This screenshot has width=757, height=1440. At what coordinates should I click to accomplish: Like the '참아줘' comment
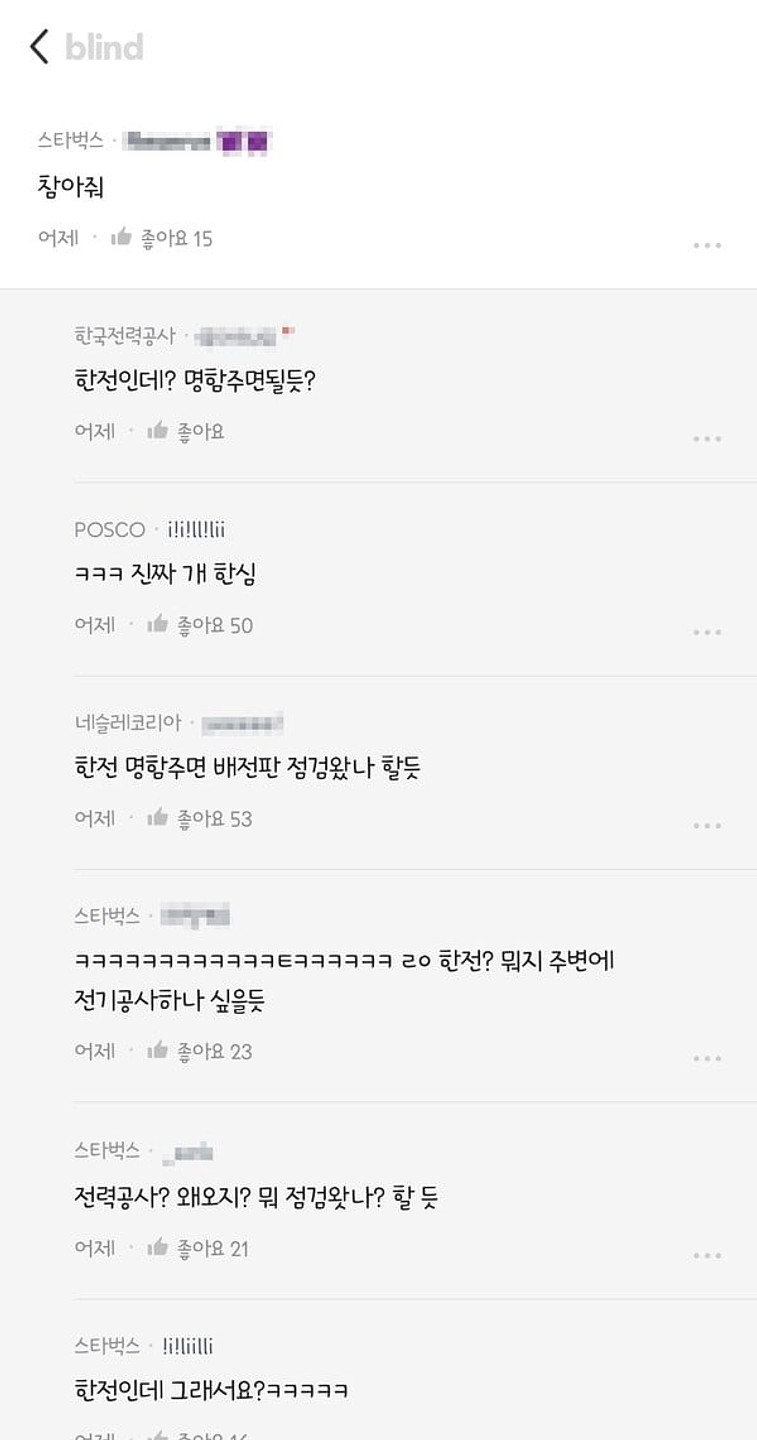[x=122, y=238]
